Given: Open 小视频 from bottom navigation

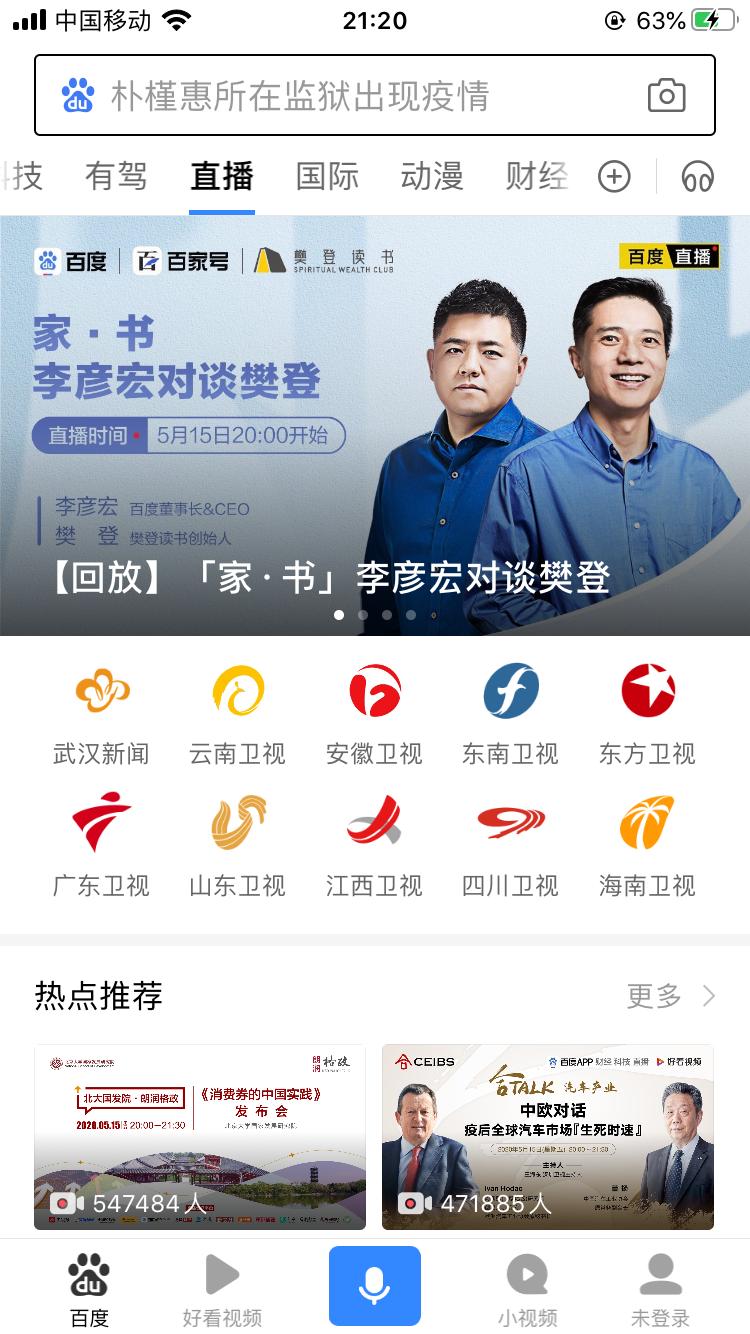Looking at the screenshot, I should coord(527,1285).
